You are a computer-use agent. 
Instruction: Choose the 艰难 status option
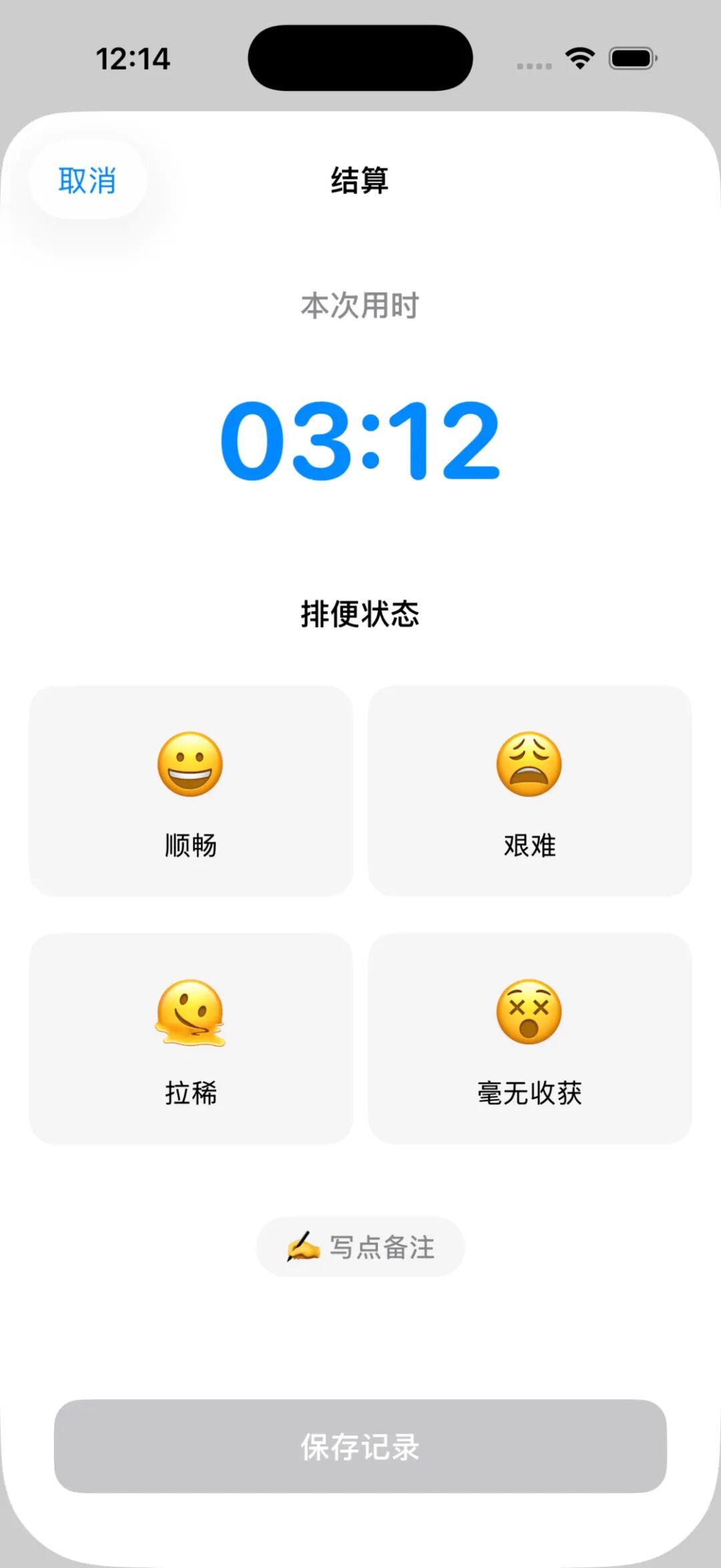click(529, 791)
